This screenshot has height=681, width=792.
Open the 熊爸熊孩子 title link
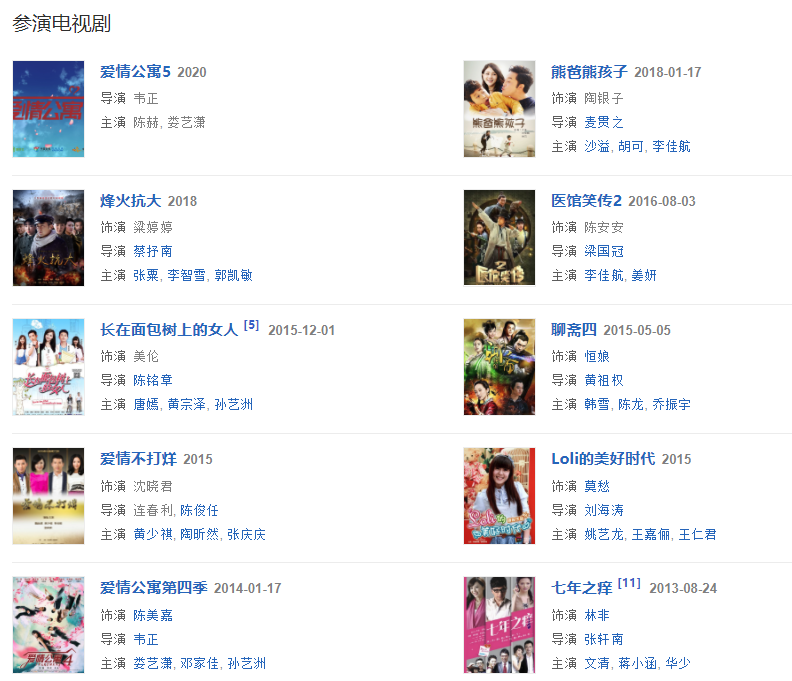click(x=589, y=72)
